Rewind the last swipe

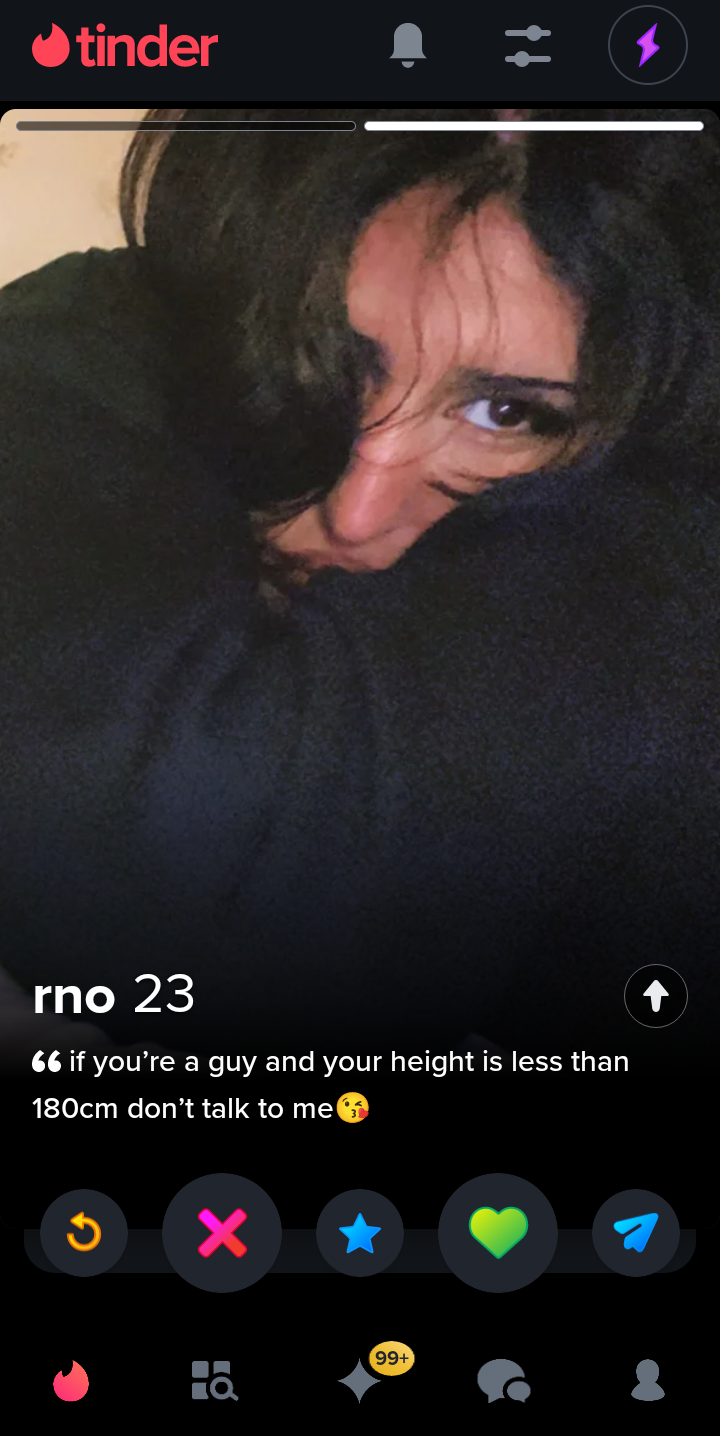tap(84, 1233)
